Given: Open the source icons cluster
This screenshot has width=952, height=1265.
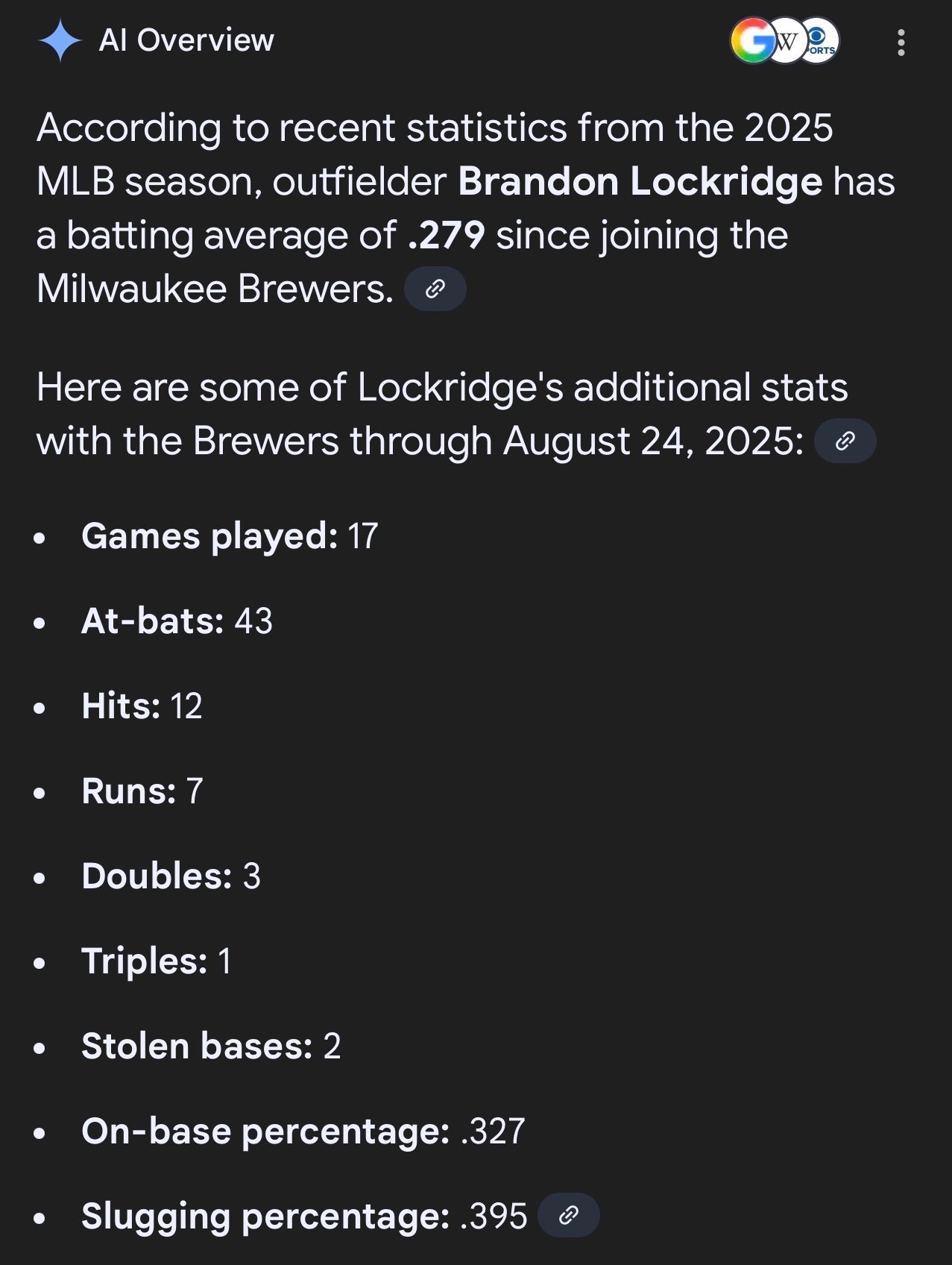Looking at the screenshot, I should click(784, 41).
